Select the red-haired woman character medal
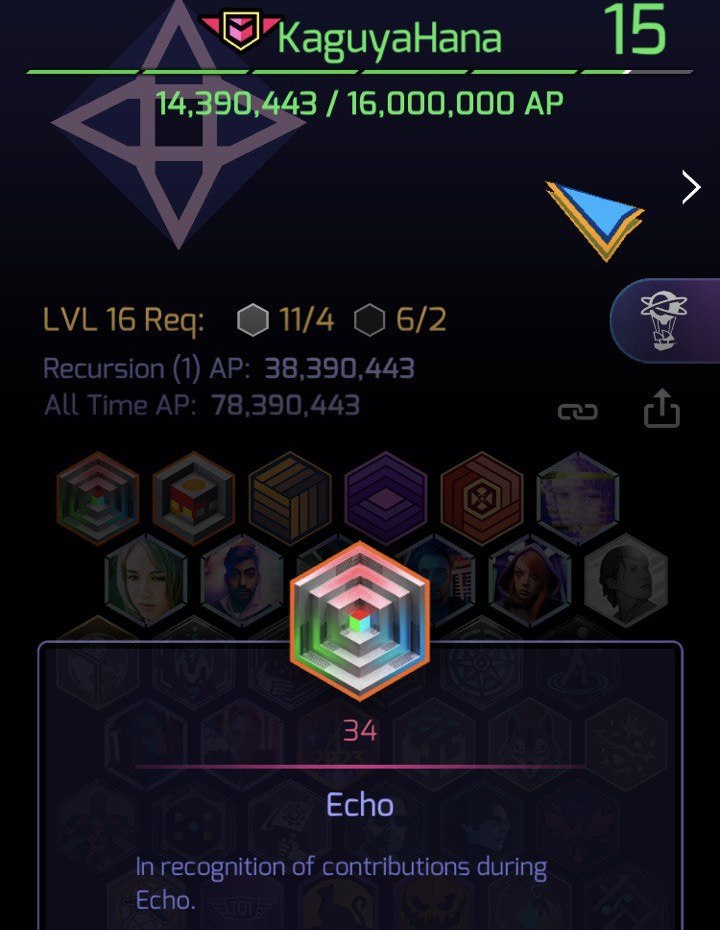Viewport: 720px width, 930px height. (x=529, y=578)
